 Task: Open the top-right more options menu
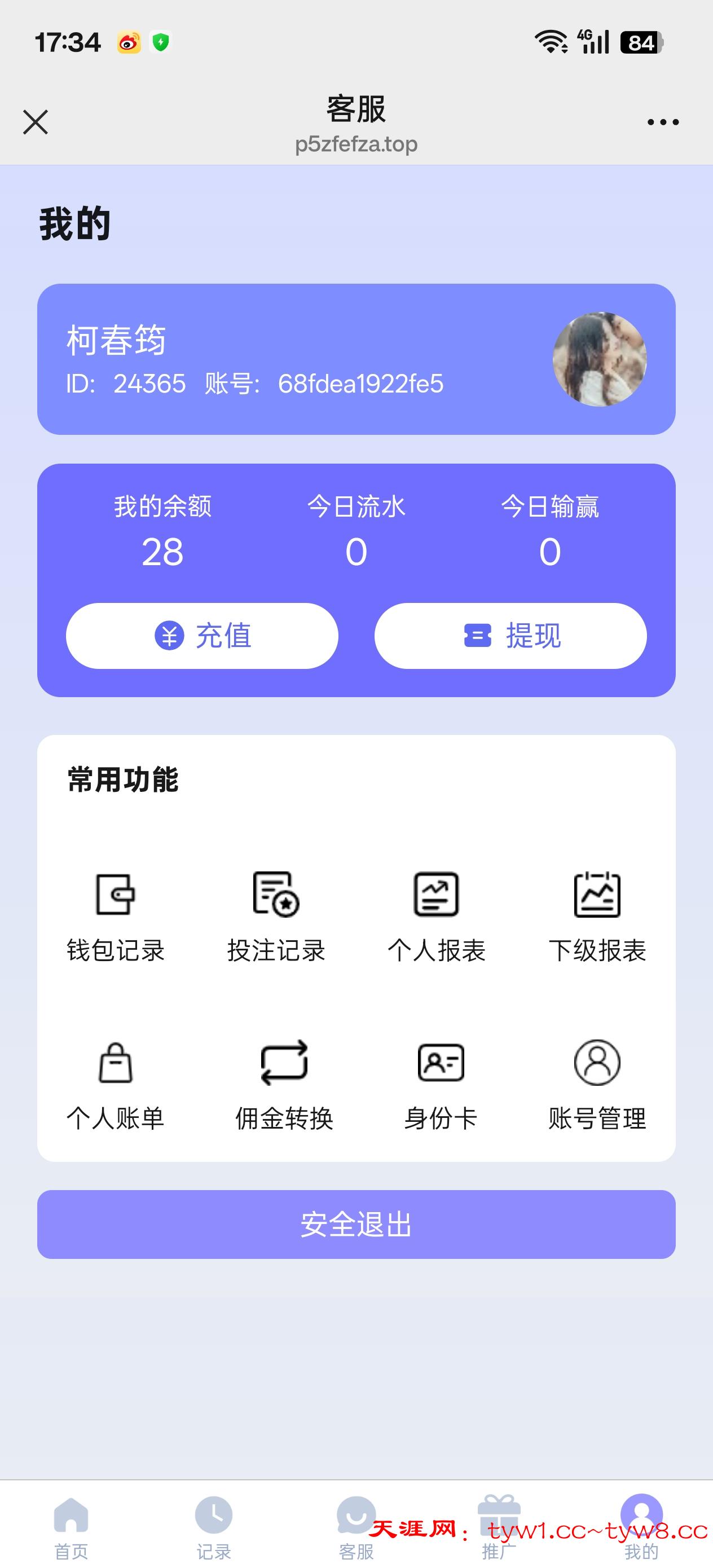tap(663, 122)
